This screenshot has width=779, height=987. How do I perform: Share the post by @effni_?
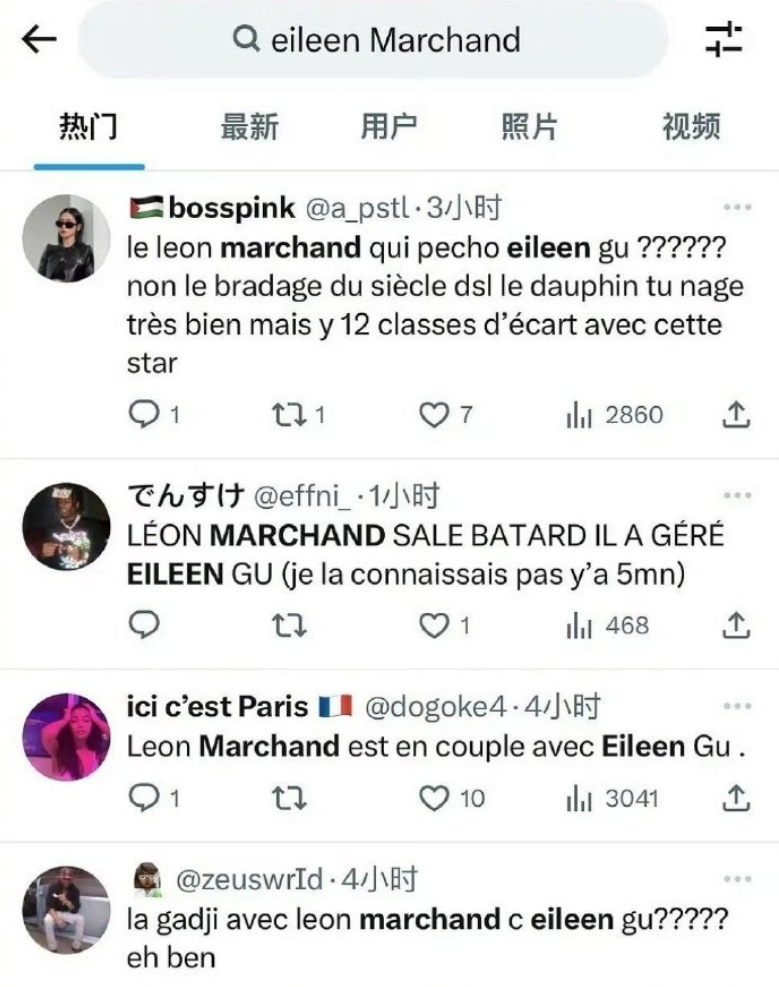coord(736,625)
